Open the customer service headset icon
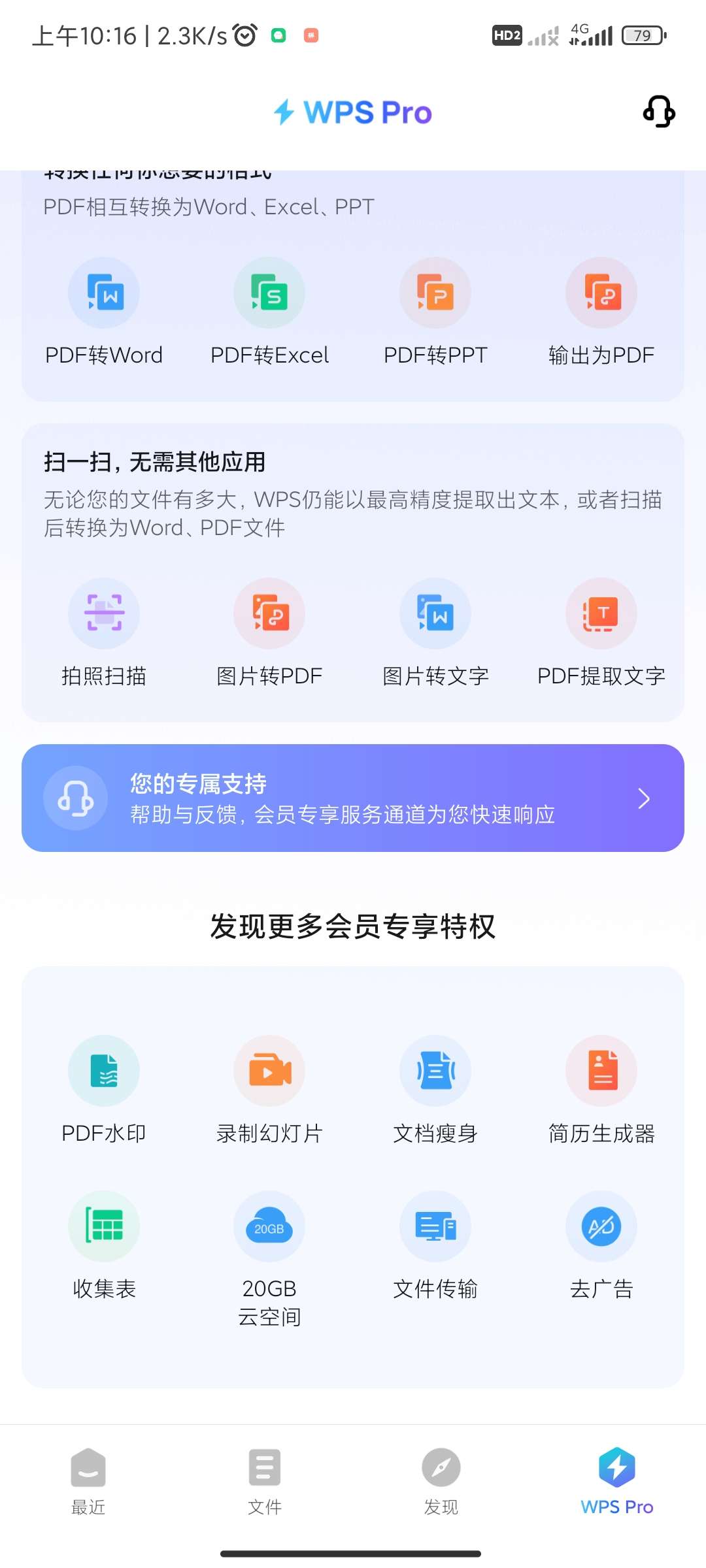 pos(659,112)
